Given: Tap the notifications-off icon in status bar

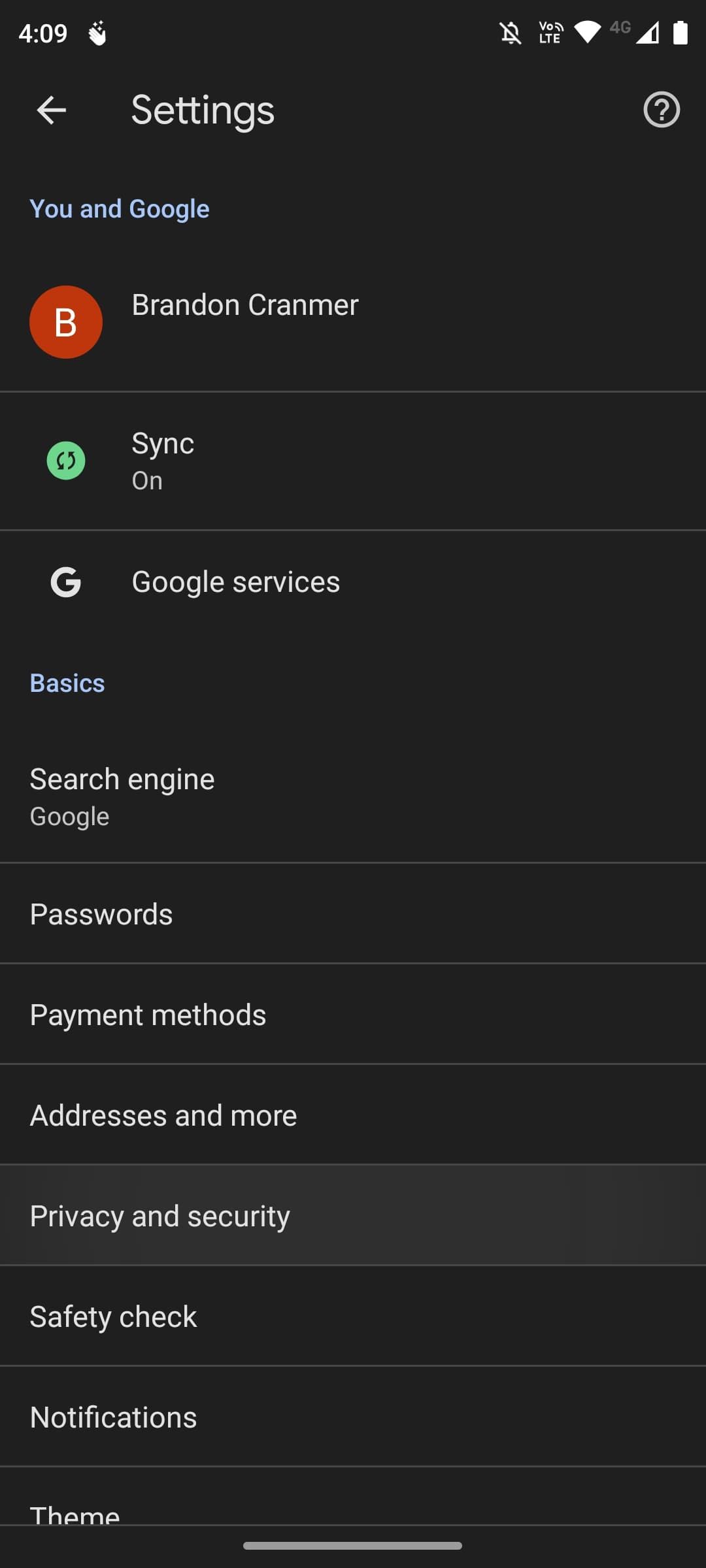Looking at the screenshot, I should [509, 31].
